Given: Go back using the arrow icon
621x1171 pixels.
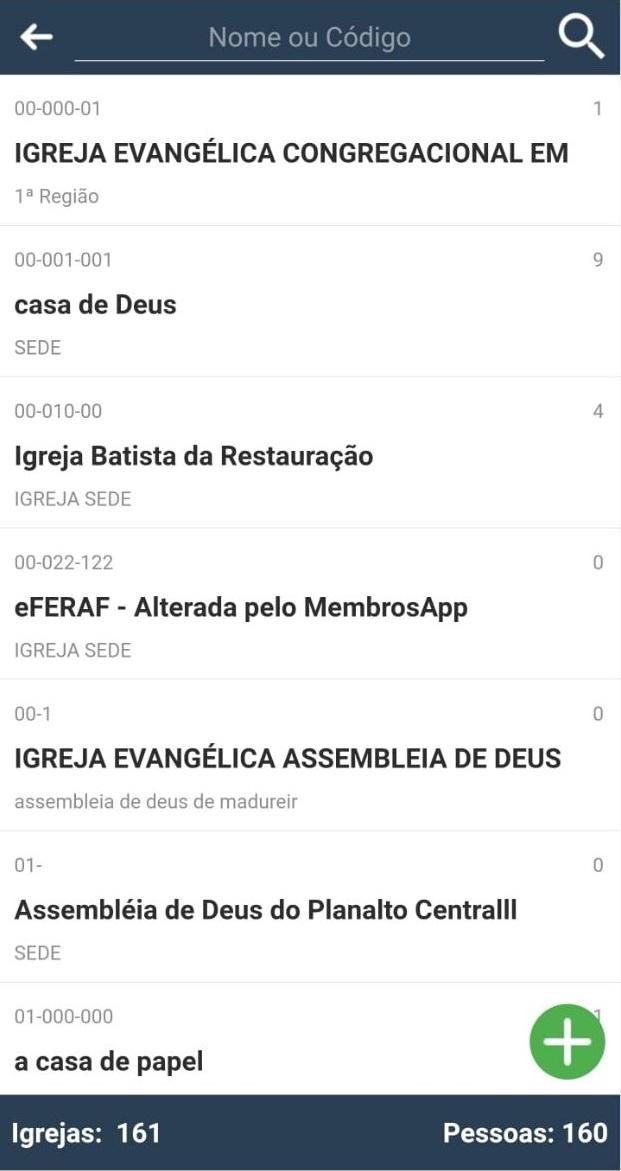Looking at the screenshot, I should pos(36,37).
